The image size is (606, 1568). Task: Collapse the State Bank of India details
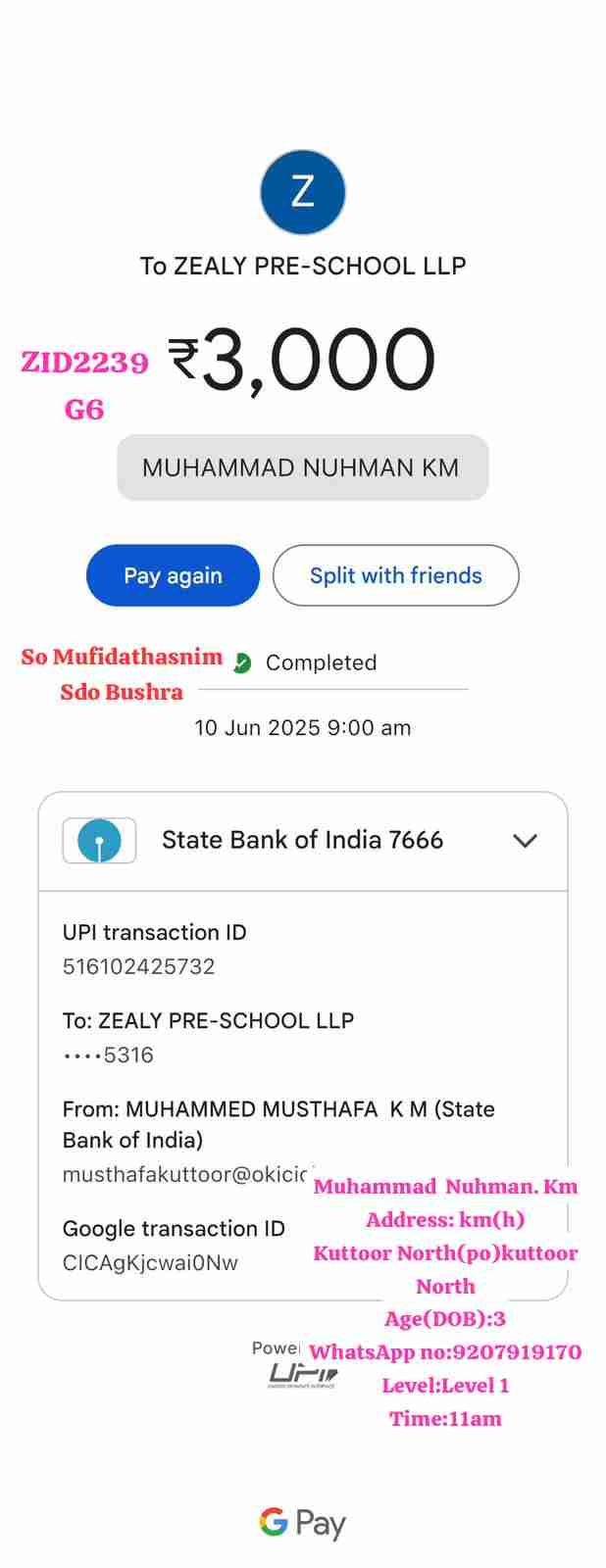tap(525, 841)
